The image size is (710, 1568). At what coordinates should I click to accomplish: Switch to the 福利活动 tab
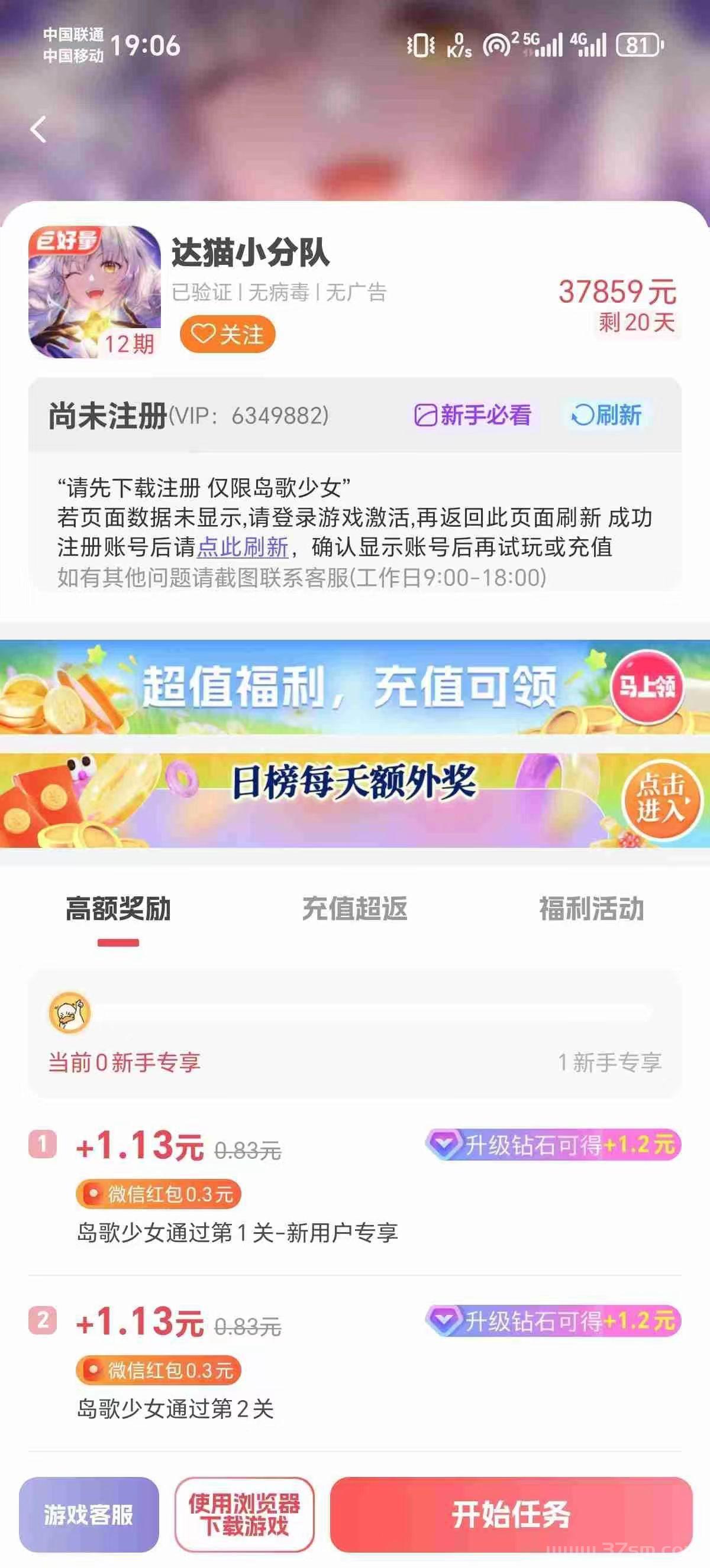(x=591, y=909)
